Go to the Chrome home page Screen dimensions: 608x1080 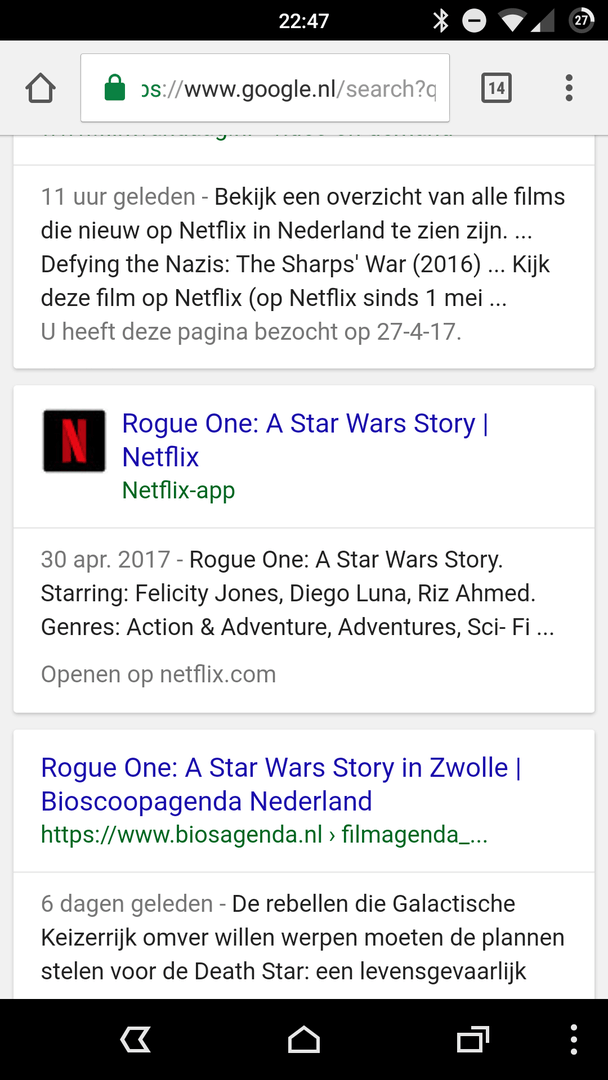click(x=40, y=89)
